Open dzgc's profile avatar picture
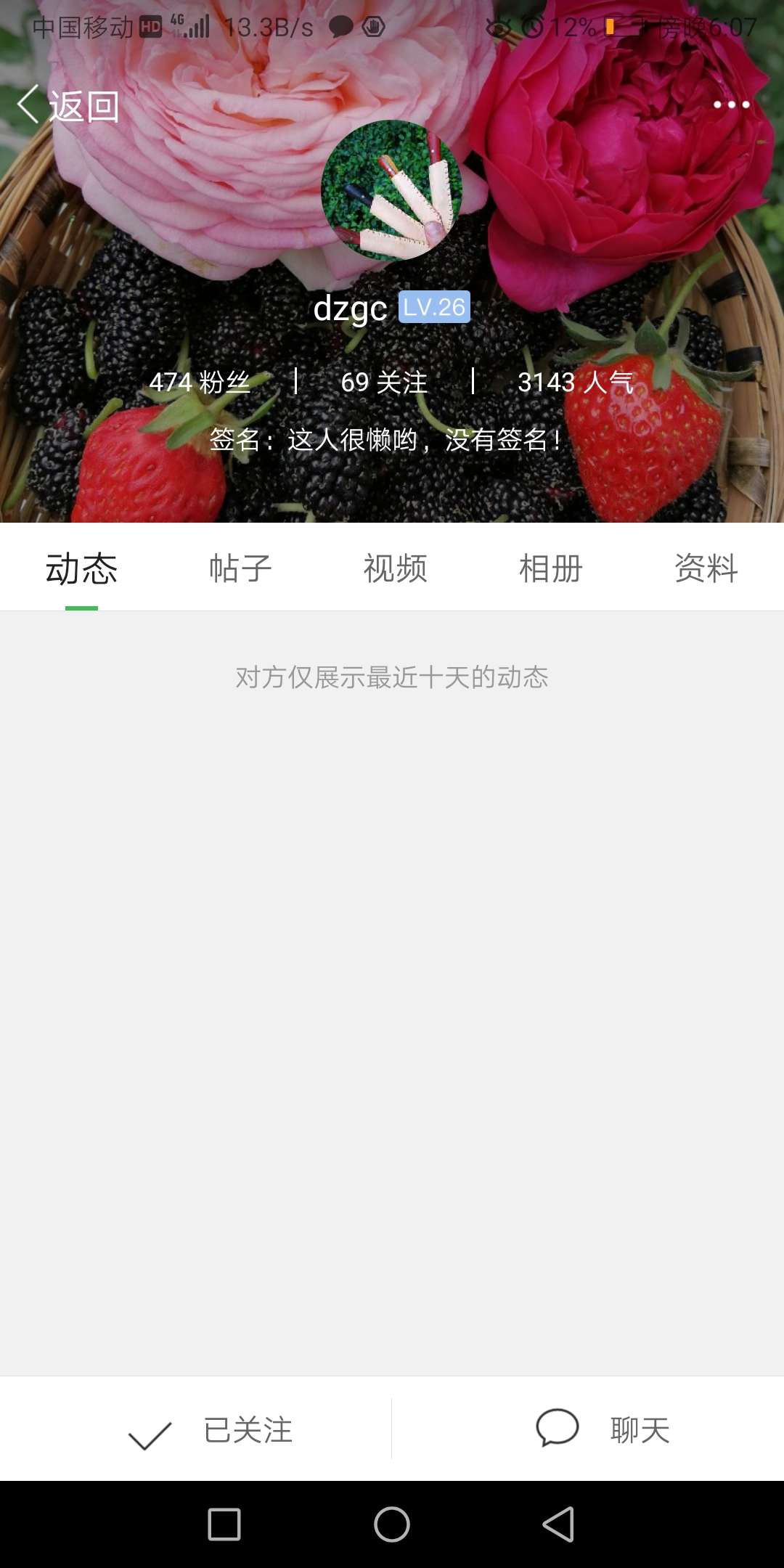Viewport: 784px width, 1568px height. (x=392, y=190)
